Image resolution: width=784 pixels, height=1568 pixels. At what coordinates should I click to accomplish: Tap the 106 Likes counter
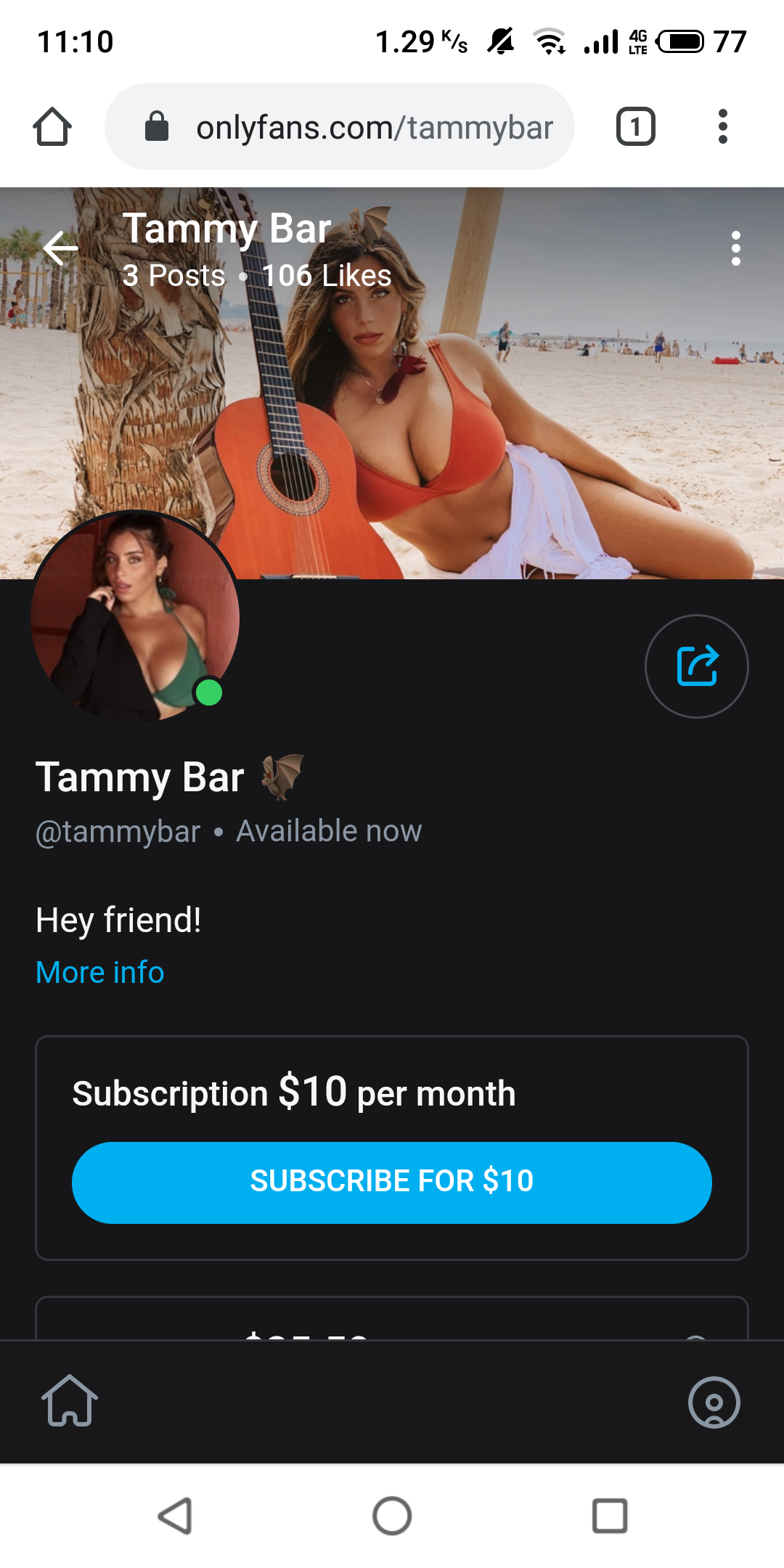tap(324, 276)
